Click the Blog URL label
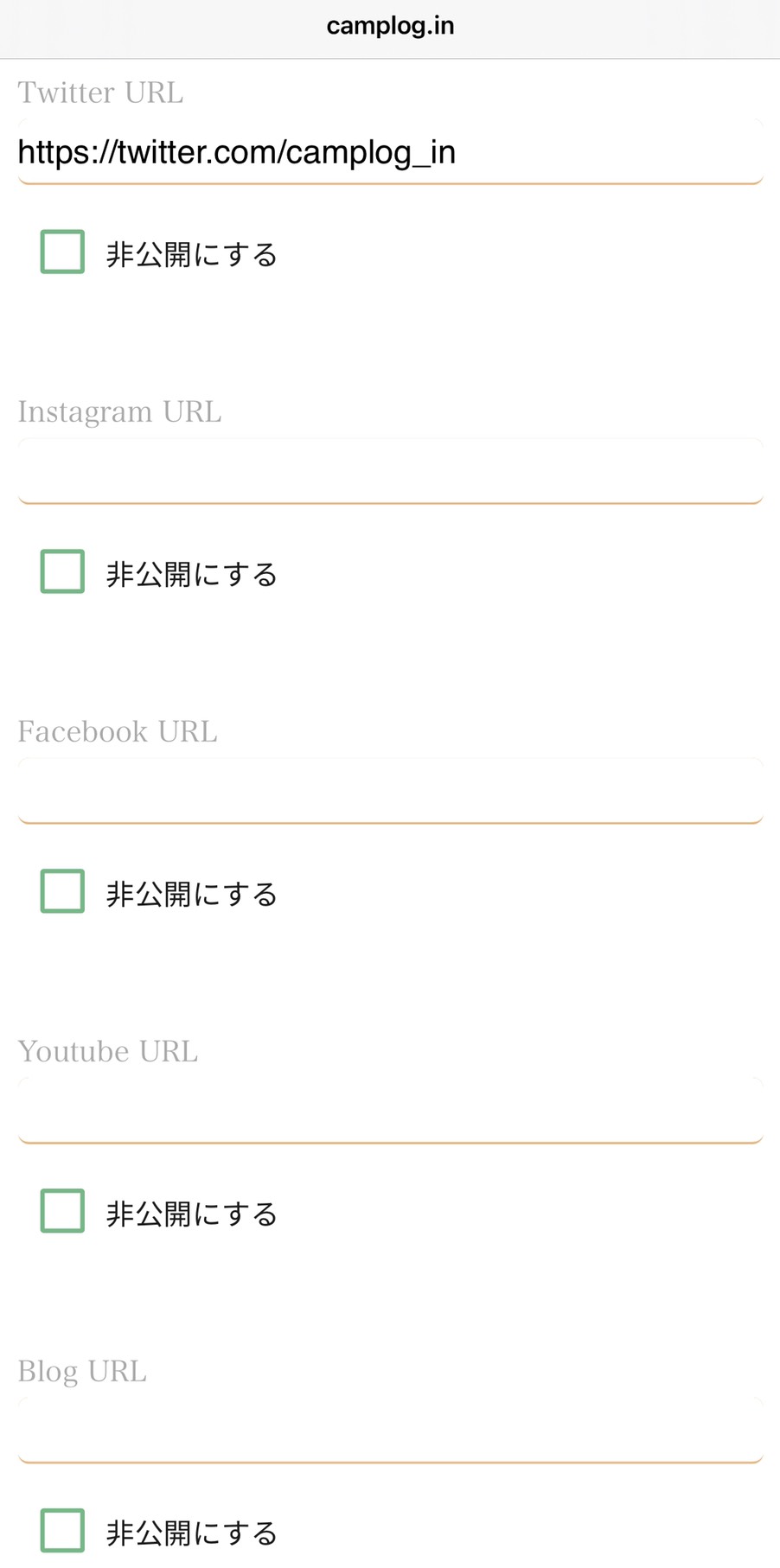Image resolution: width=780 pixels, height=1568 pixels. [x=83, y=1371]
